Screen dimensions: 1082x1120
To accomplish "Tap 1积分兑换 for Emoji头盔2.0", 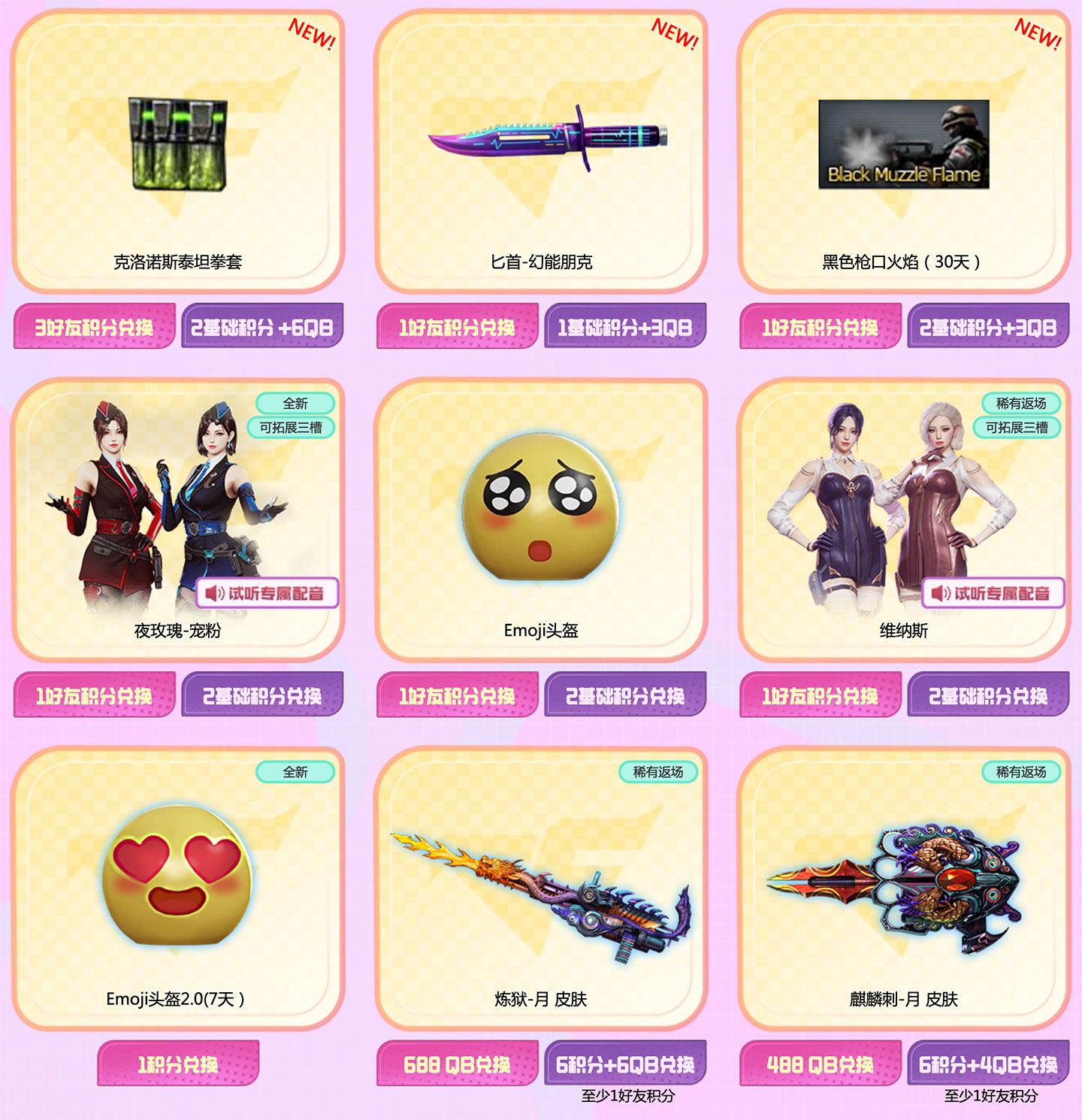I will point(178,1063).
